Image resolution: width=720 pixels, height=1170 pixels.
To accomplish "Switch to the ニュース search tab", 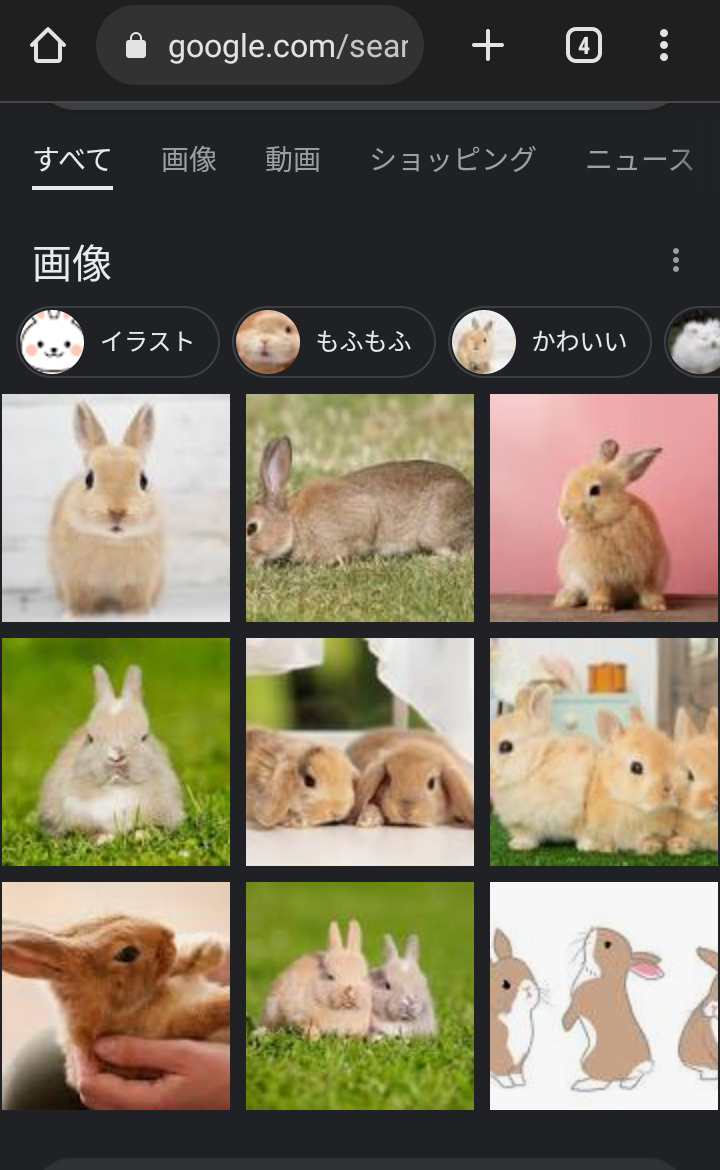I will pos(640,160).
